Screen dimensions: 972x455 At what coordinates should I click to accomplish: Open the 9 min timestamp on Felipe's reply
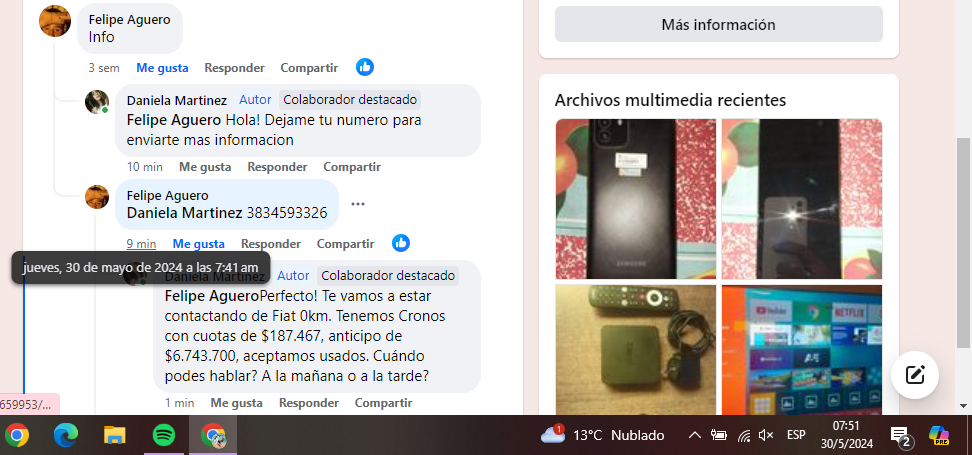click(141, 244)
